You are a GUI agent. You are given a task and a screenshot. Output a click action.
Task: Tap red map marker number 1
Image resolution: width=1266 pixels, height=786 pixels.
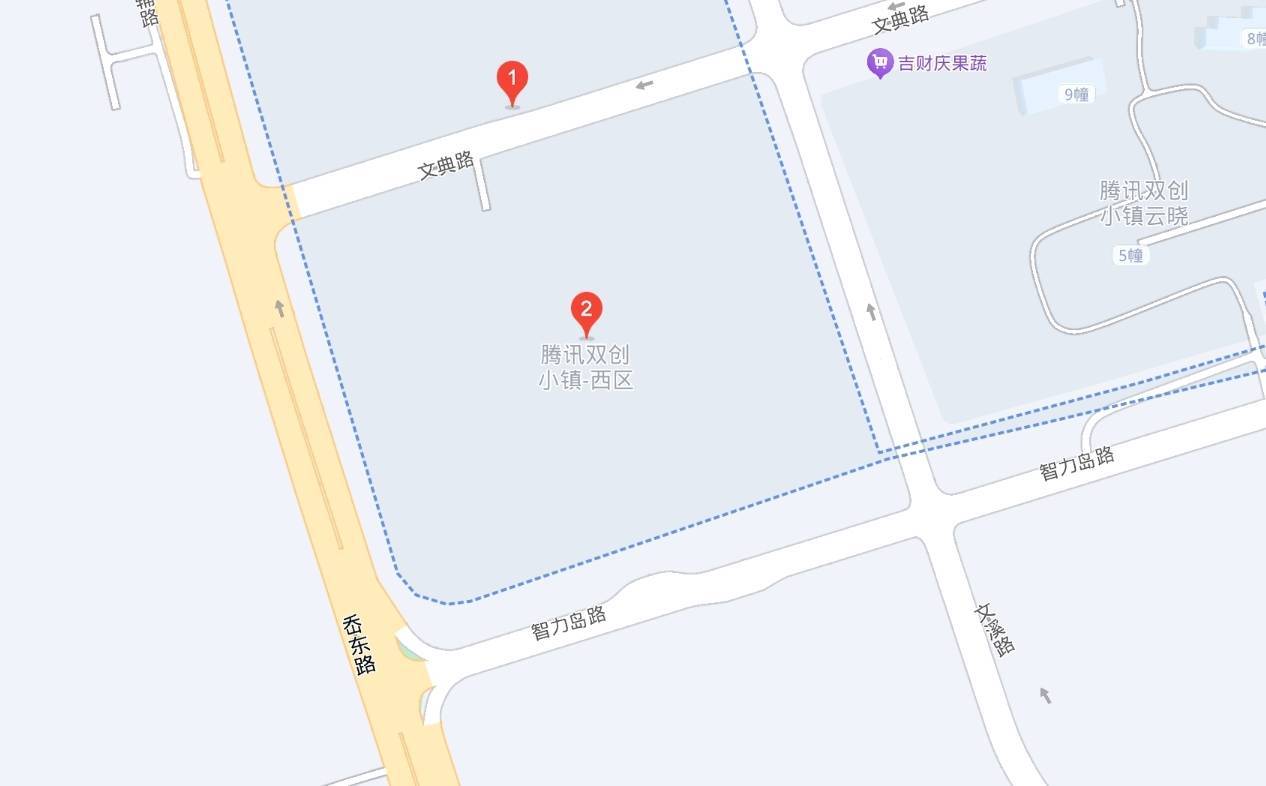coord(512,80)
